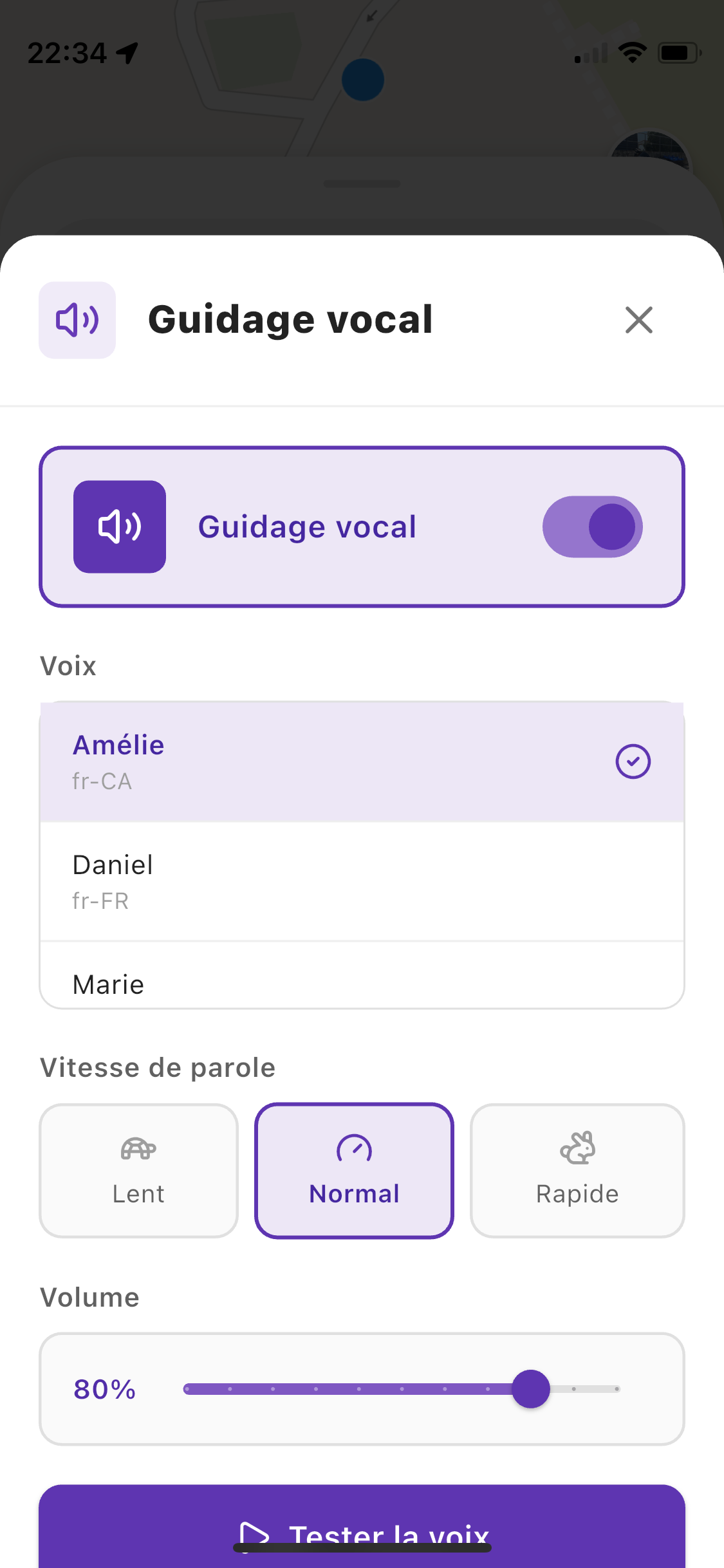The image size is (724, 1568).
Task: Disable the Guidage vocal toggle
Action: coord(592,526)
